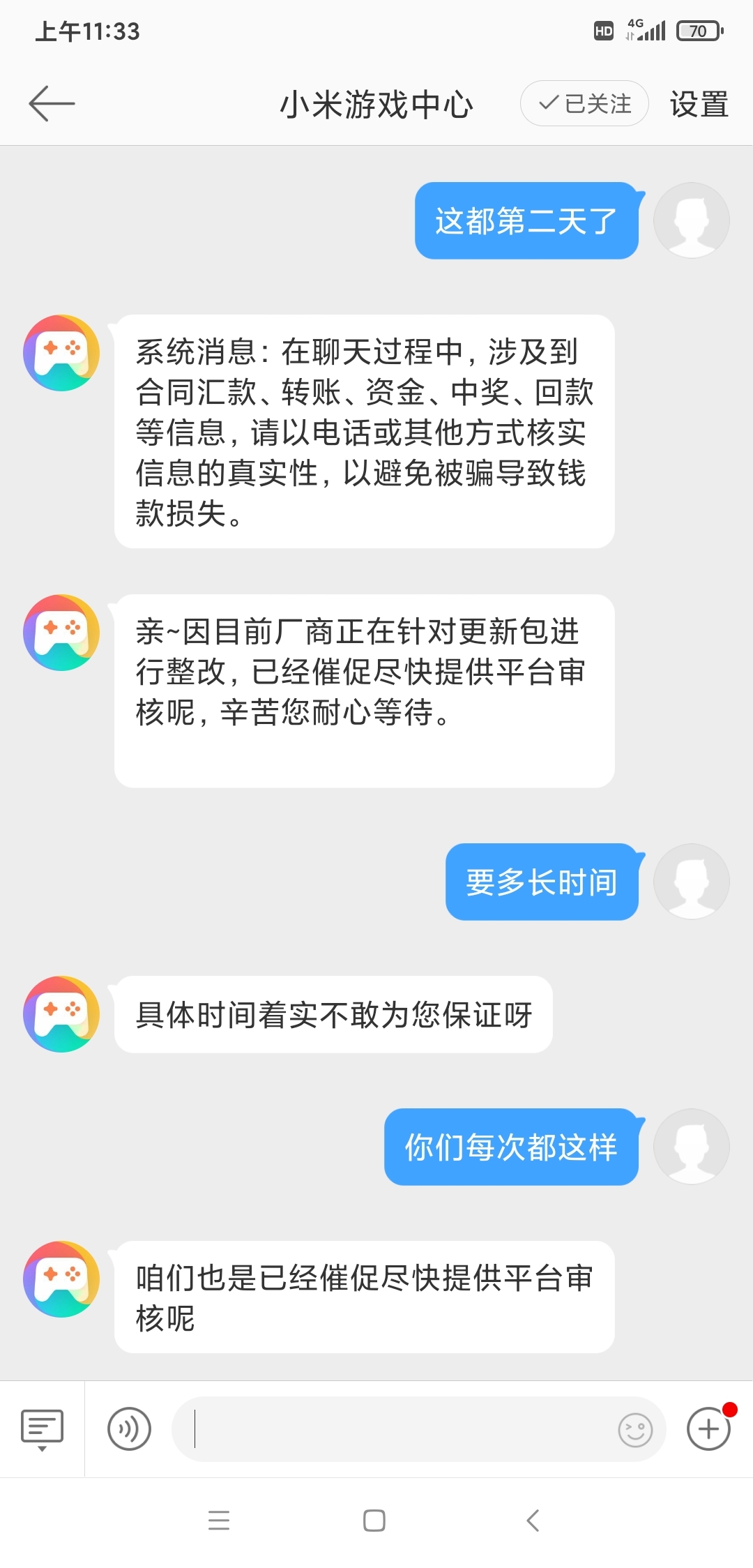Open 设置 in the top bar
Image resolution: width=753 pixels, height=1568 pixels.
(699, 104)
